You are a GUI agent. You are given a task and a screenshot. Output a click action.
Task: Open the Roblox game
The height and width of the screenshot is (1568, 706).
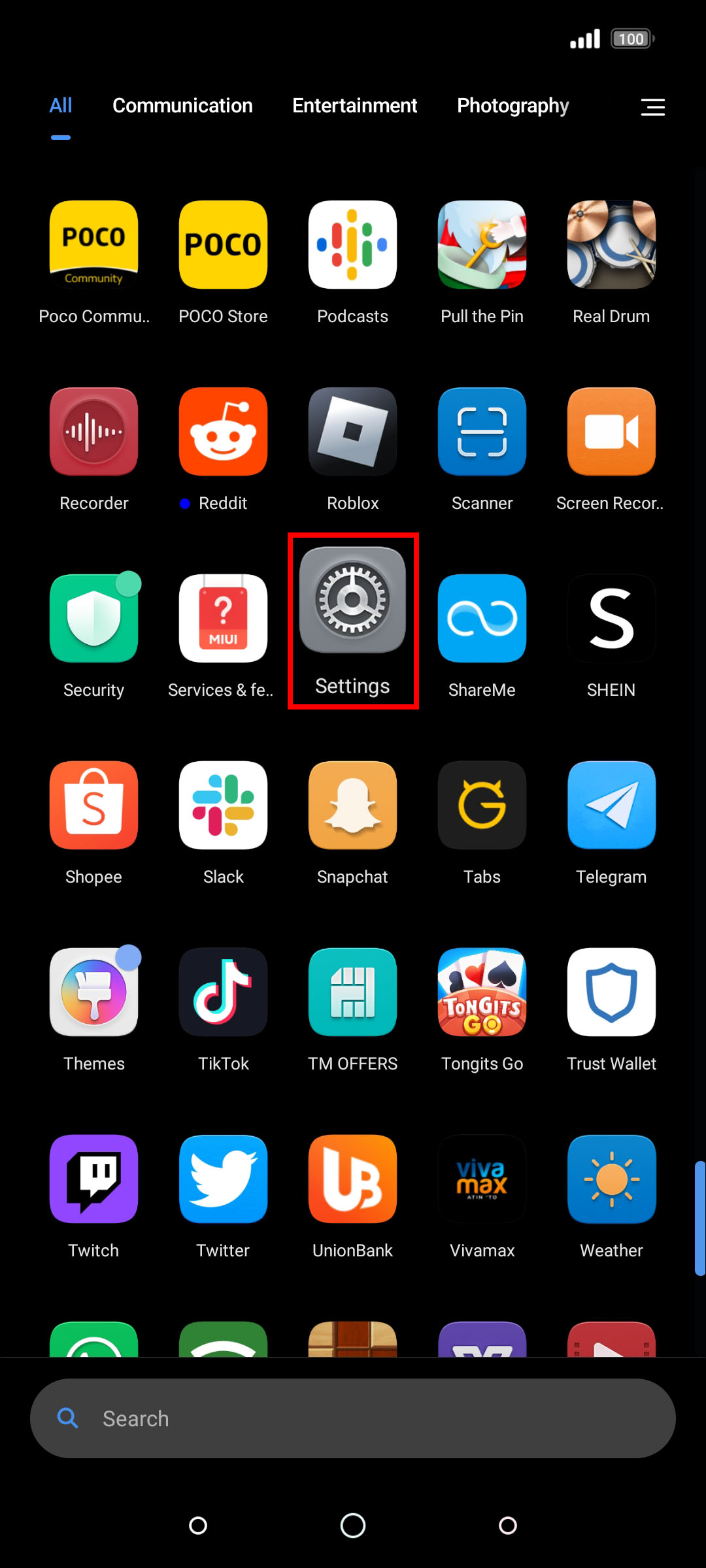click(353, 433)
